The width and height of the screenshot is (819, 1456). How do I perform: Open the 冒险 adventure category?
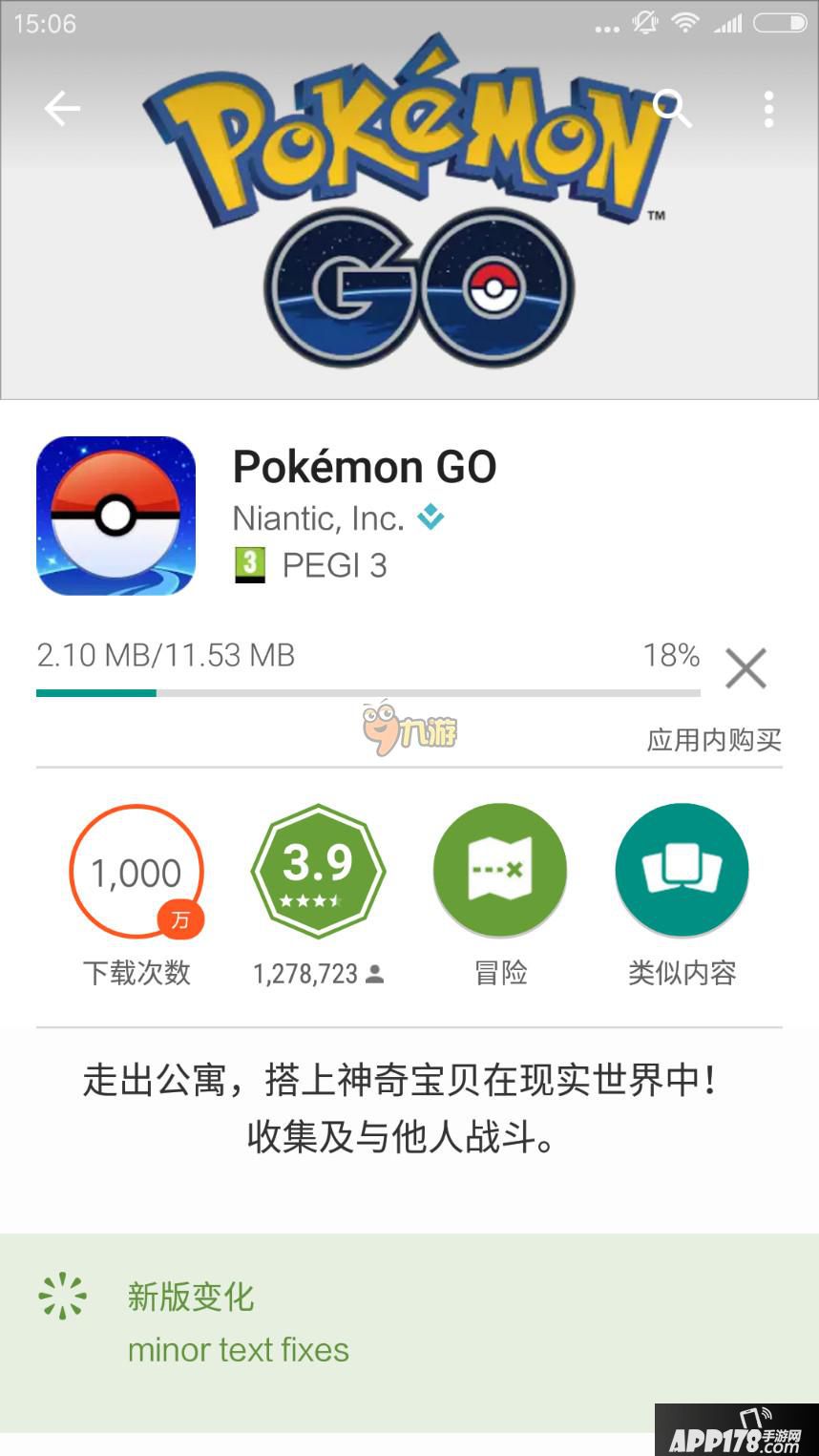click(500, 871)
